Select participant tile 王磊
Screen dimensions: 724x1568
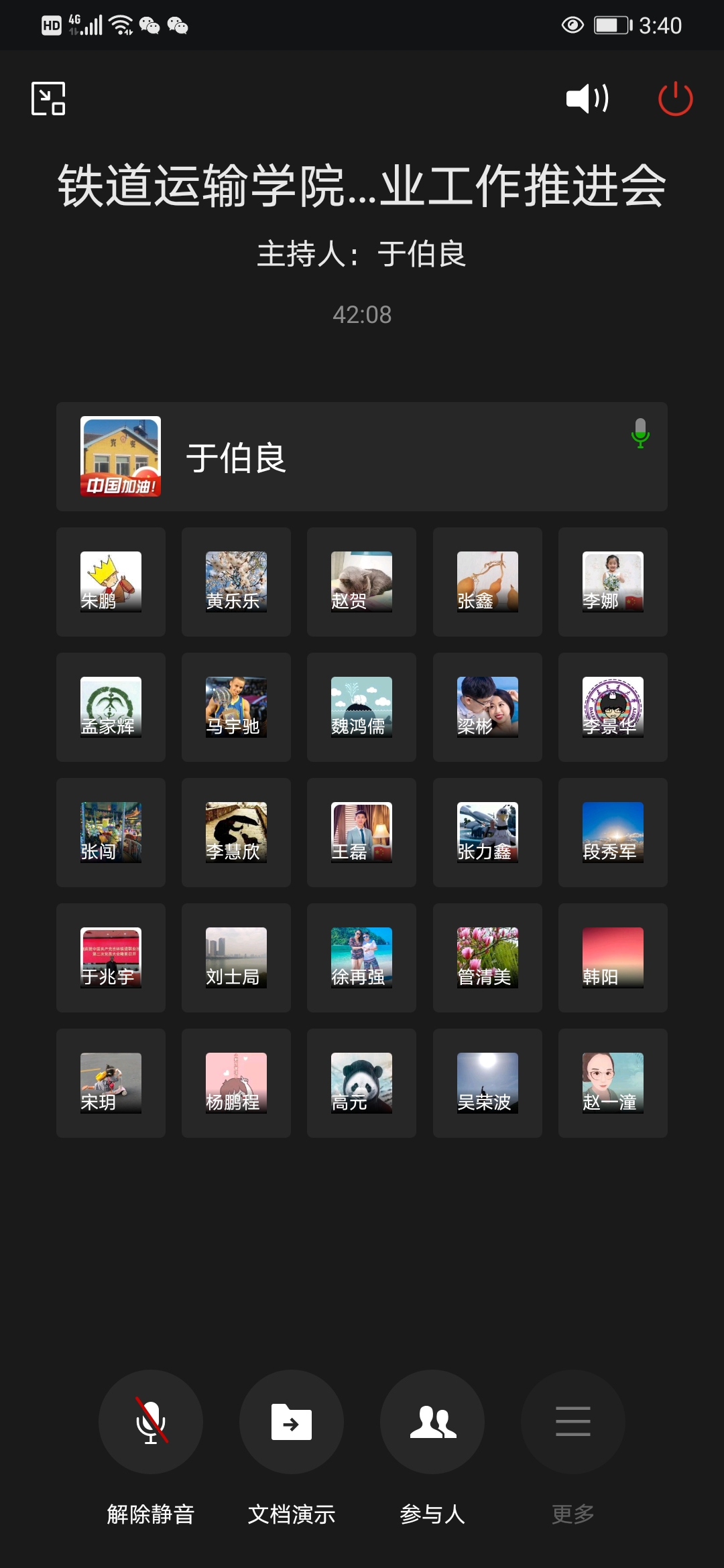pos(361,832)
